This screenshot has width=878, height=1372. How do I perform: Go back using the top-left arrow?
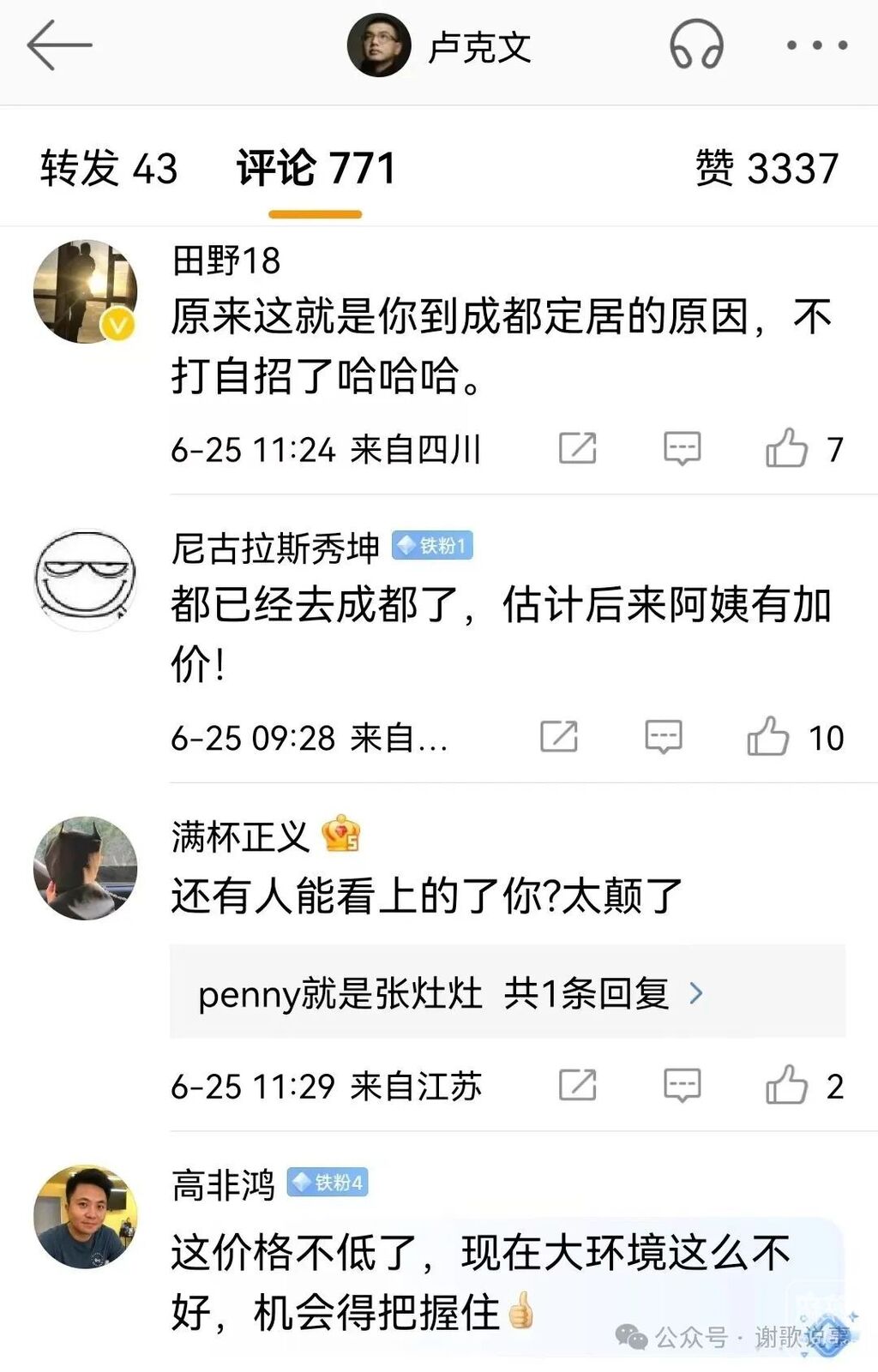coord(58,46)
